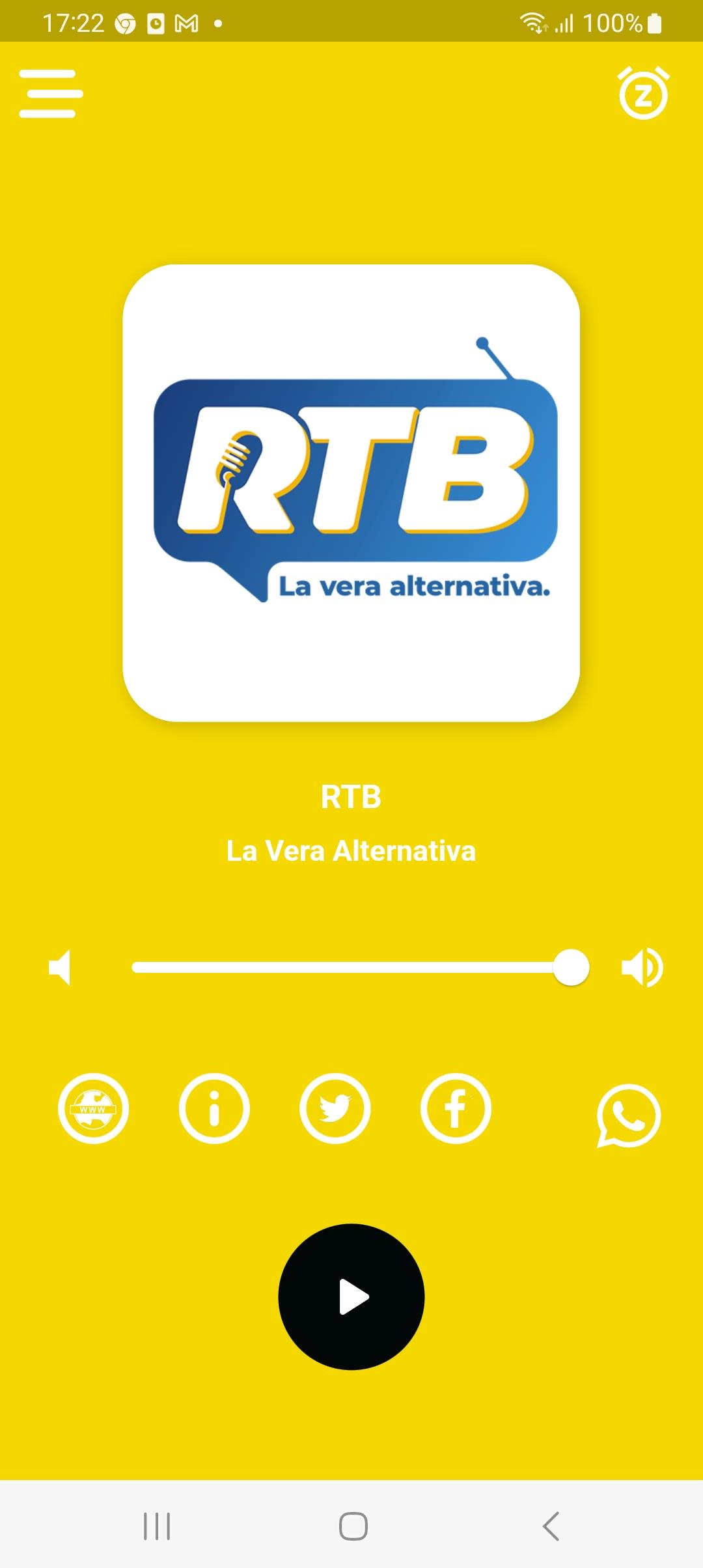Open the RTB Facebook page
This screenshot has width=703, height=1568.
(x=456, y=1108)
